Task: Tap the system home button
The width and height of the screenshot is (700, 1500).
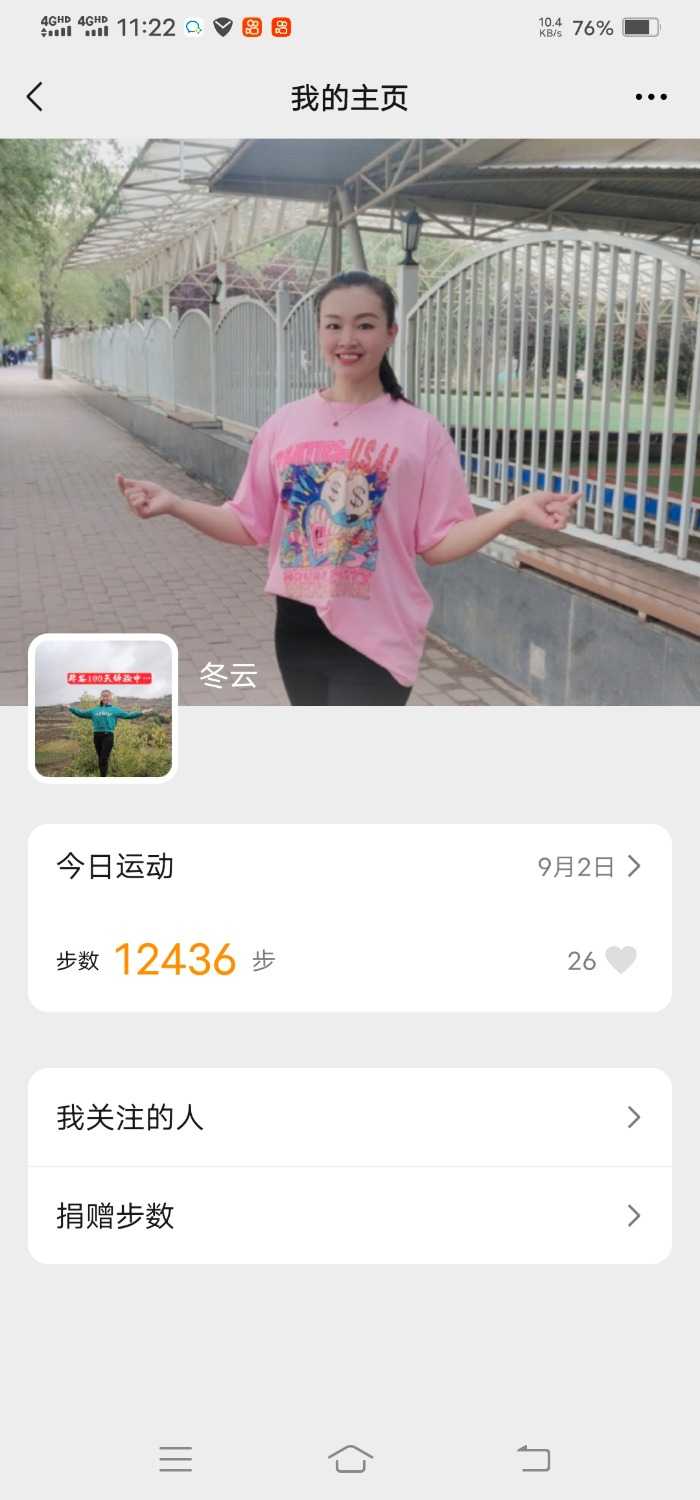Action: (350, 1459)
